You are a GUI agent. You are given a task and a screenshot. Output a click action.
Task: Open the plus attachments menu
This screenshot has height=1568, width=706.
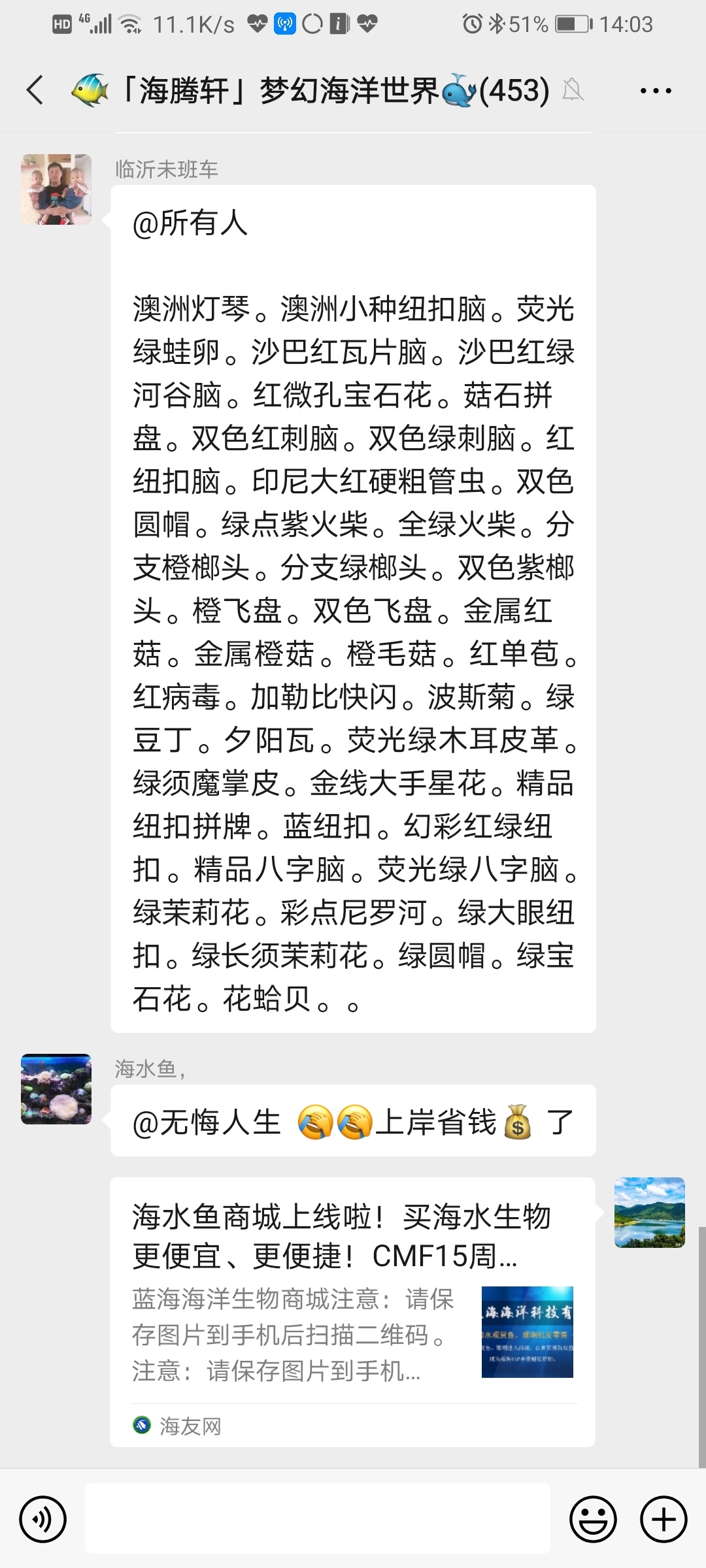point(664,1519)
